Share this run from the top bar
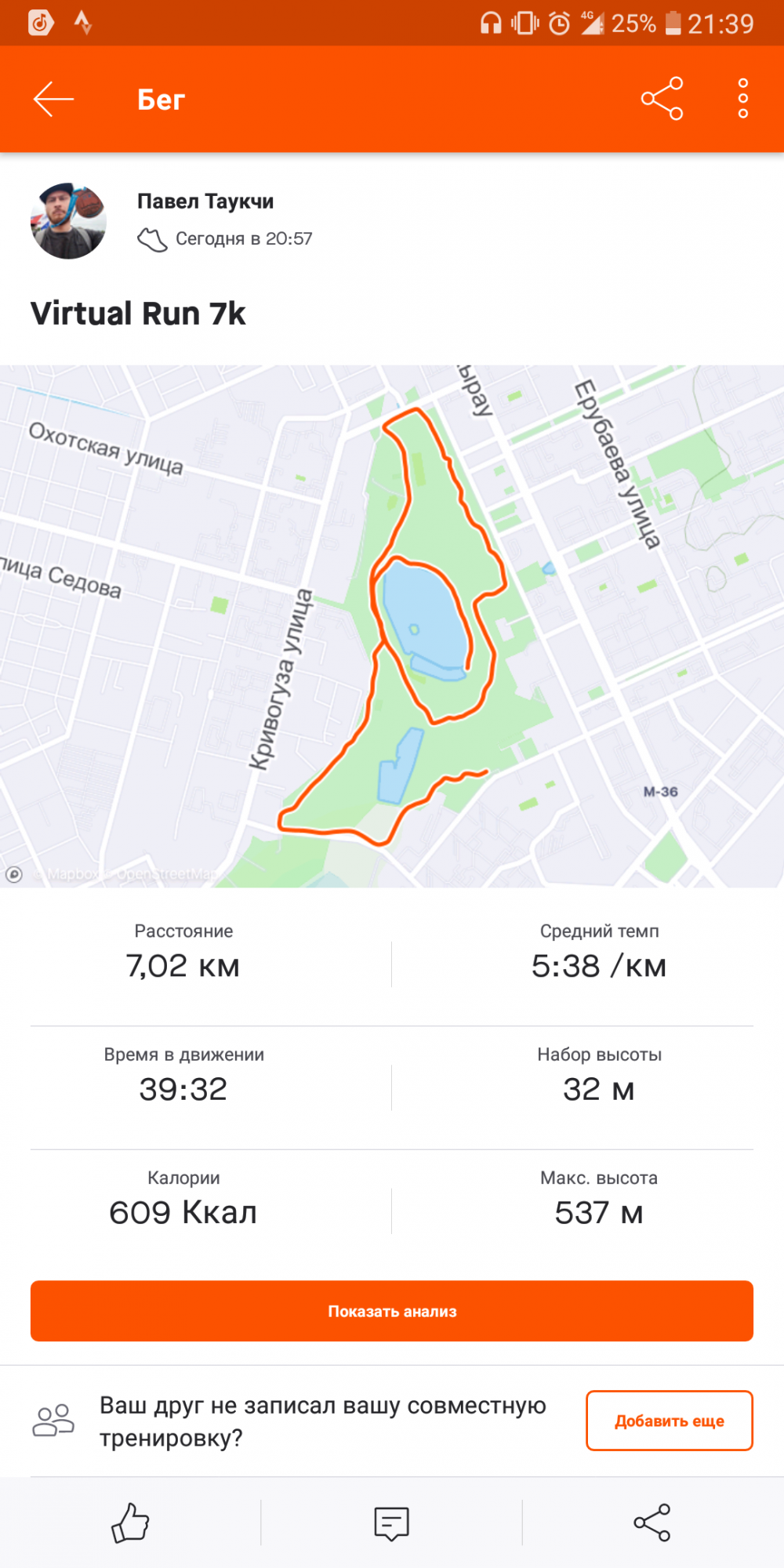This screenshot has width=784, height=1568. click(x=662, y=99)
